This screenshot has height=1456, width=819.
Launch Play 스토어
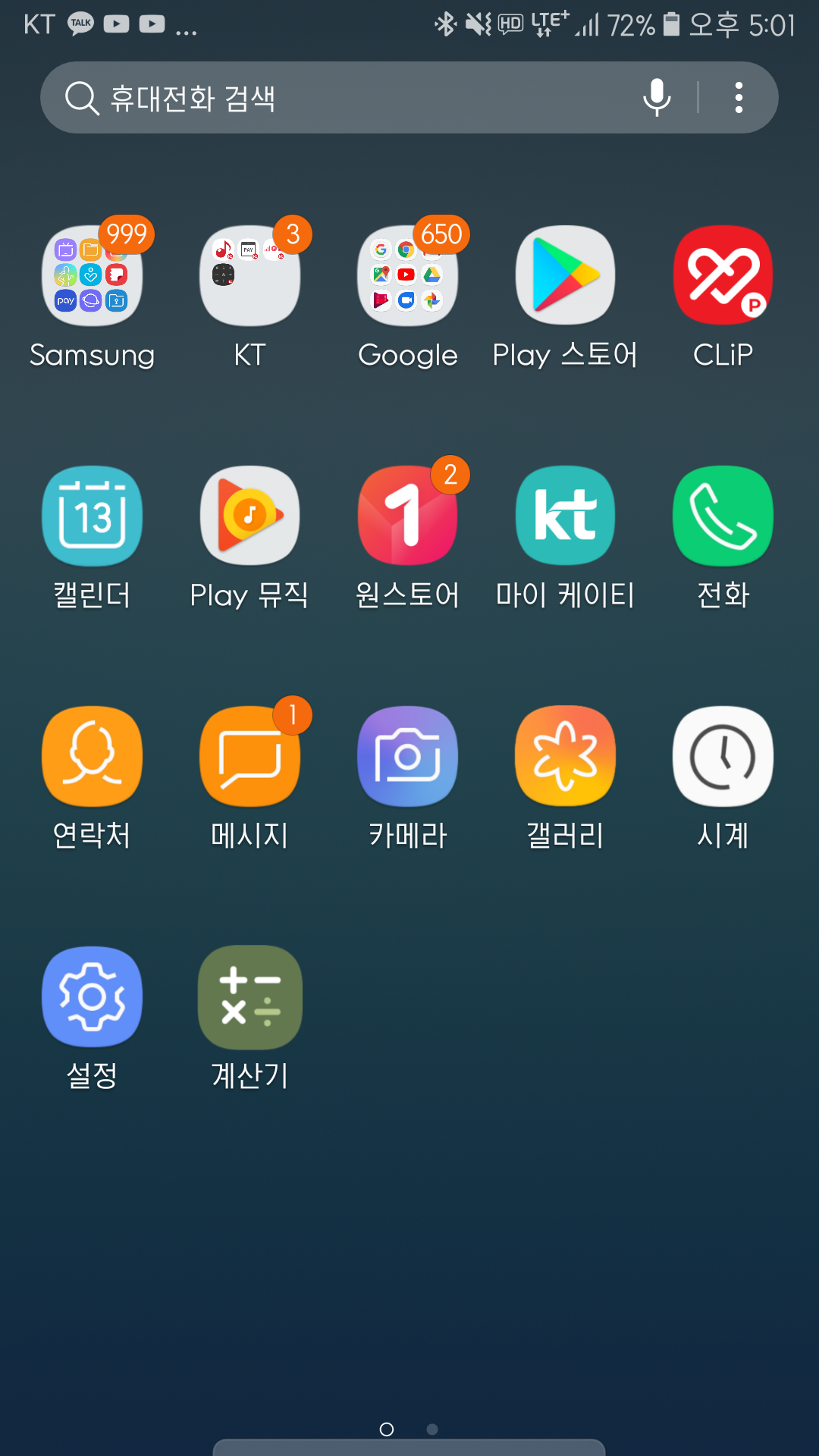(x=565, y=276)
